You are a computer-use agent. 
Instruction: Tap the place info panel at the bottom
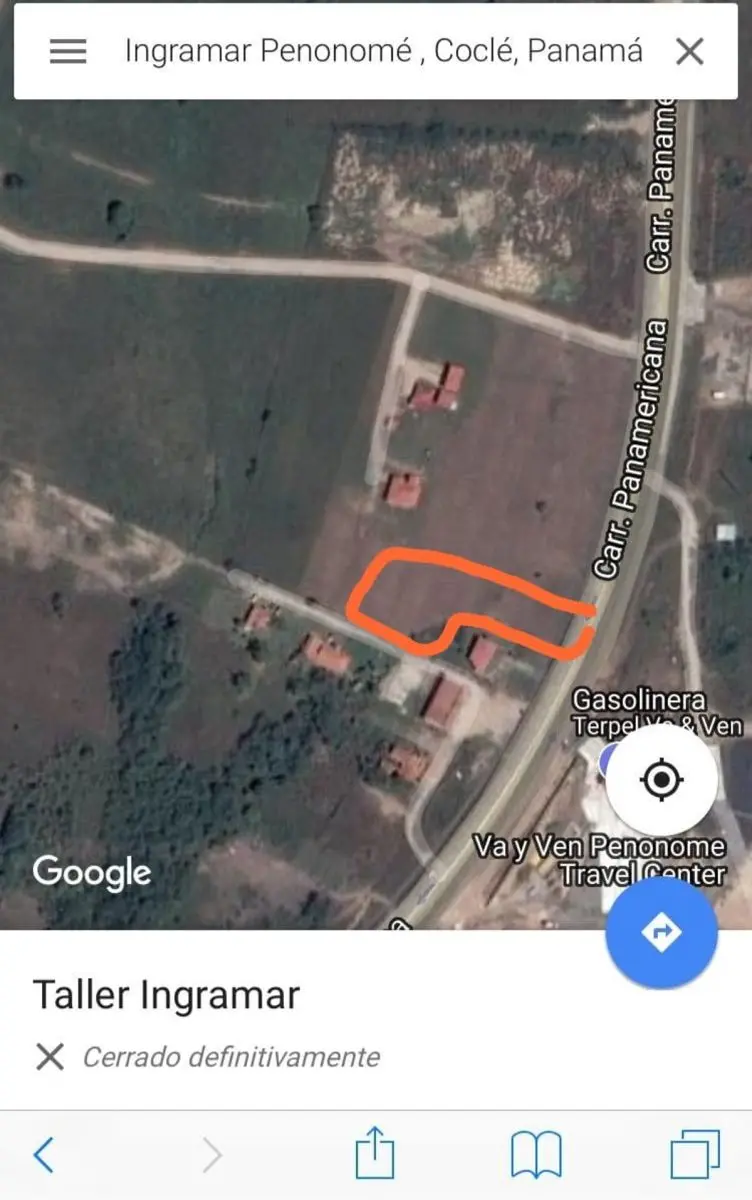pos(376,1020)
